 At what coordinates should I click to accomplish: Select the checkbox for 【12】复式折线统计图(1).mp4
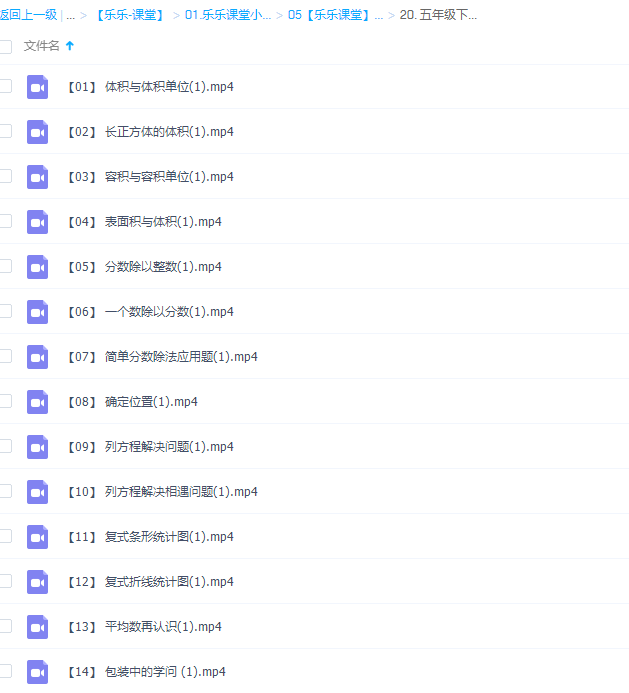click(x=5, y=581)
